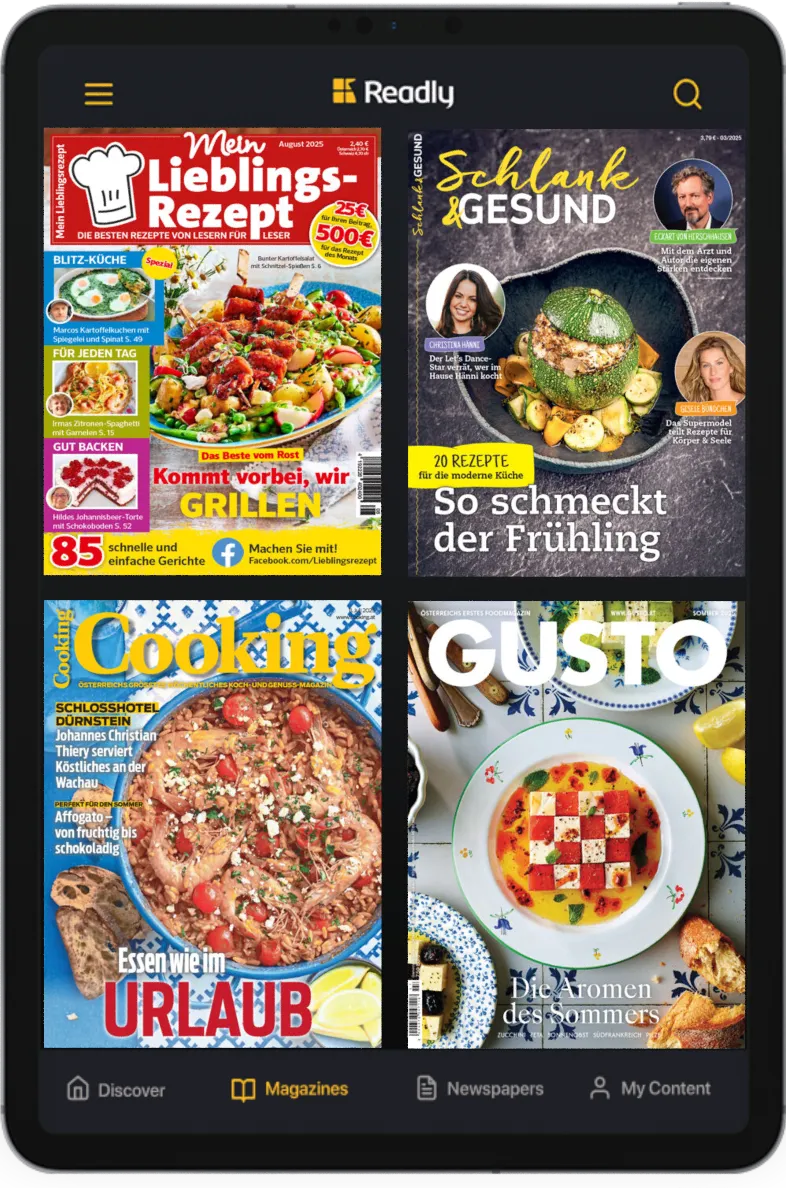This screenshot has width=786, height=1188.
Task: Open the My Content tab
Action: [x=649, y=1089]
